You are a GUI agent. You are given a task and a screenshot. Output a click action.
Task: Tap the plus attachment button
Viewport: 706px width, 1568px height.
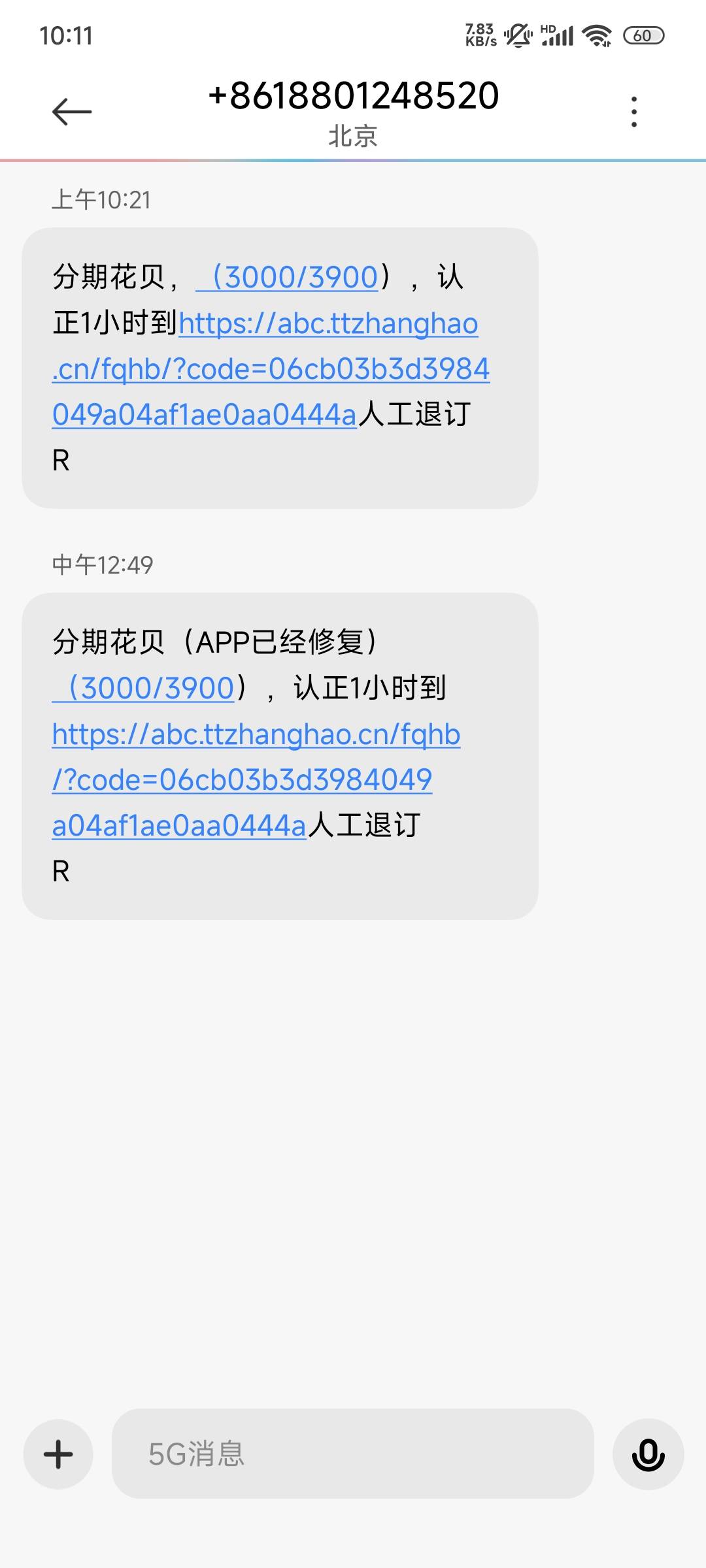tap(58, 1454)
